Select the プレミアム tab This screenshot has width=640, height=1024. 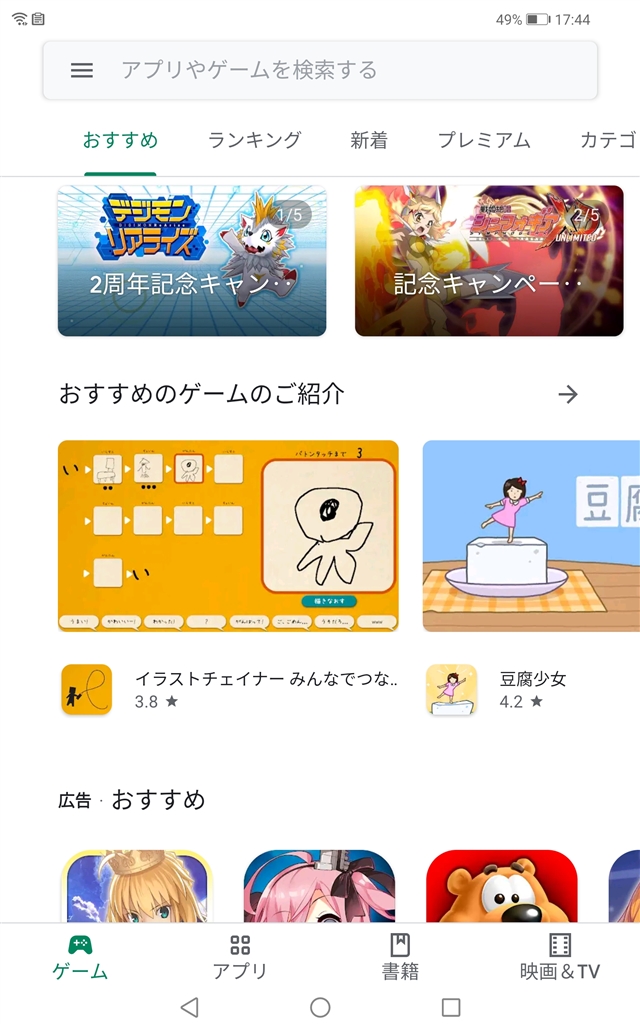coord(484,140)
